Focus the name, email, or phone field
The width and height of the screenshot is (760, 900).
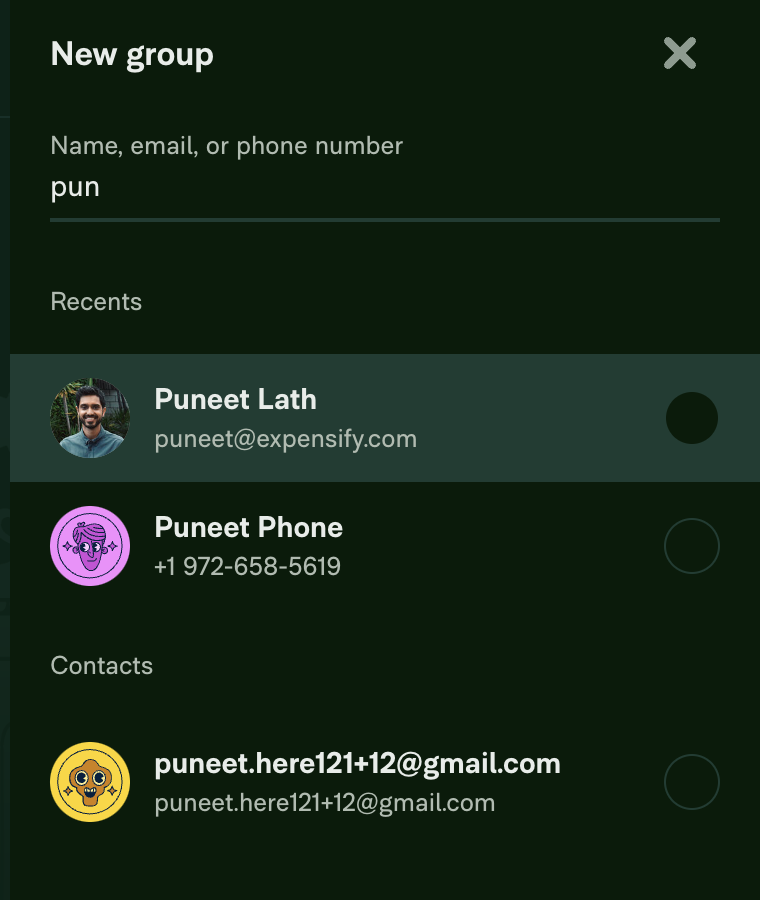pyautogui.click(x=384, y=187)
